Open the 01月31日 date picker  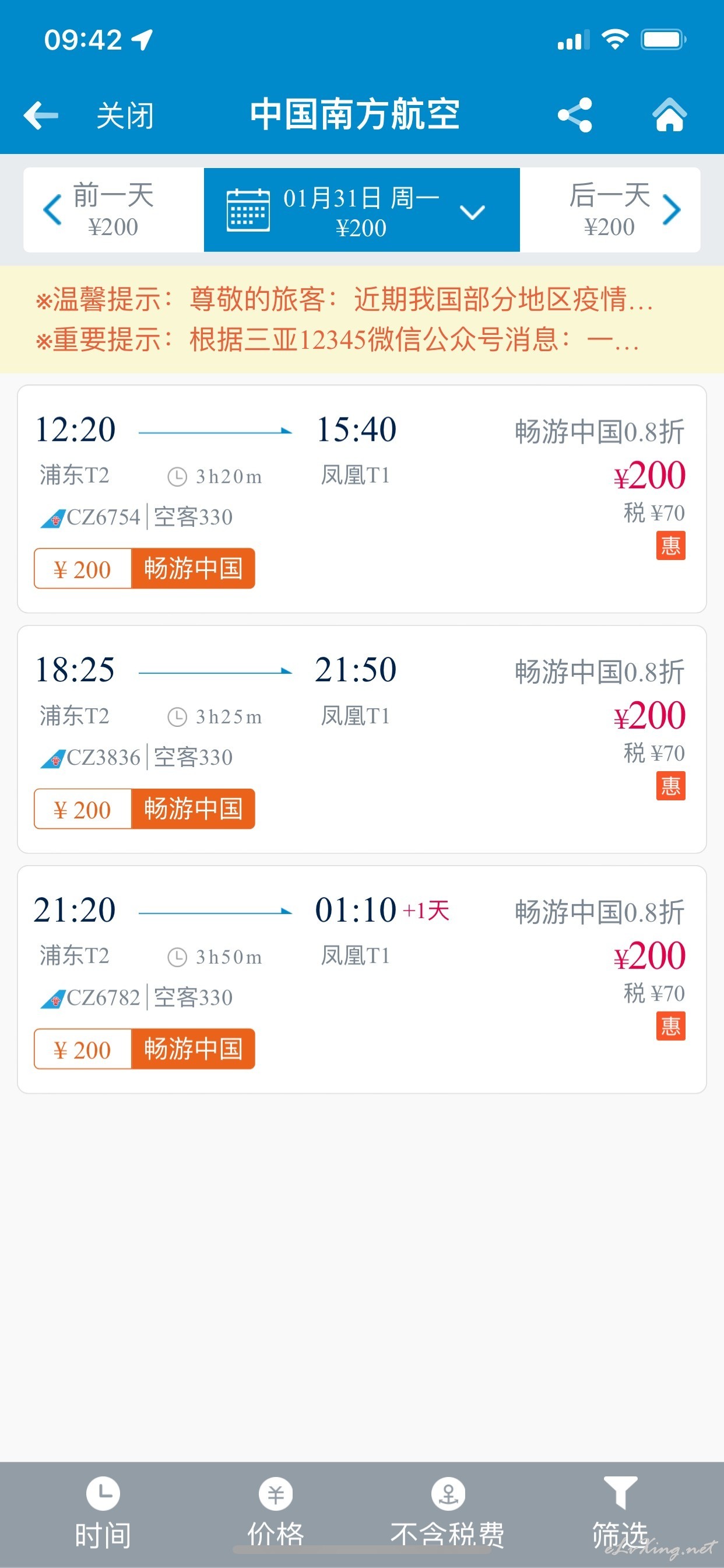(361, 209)
